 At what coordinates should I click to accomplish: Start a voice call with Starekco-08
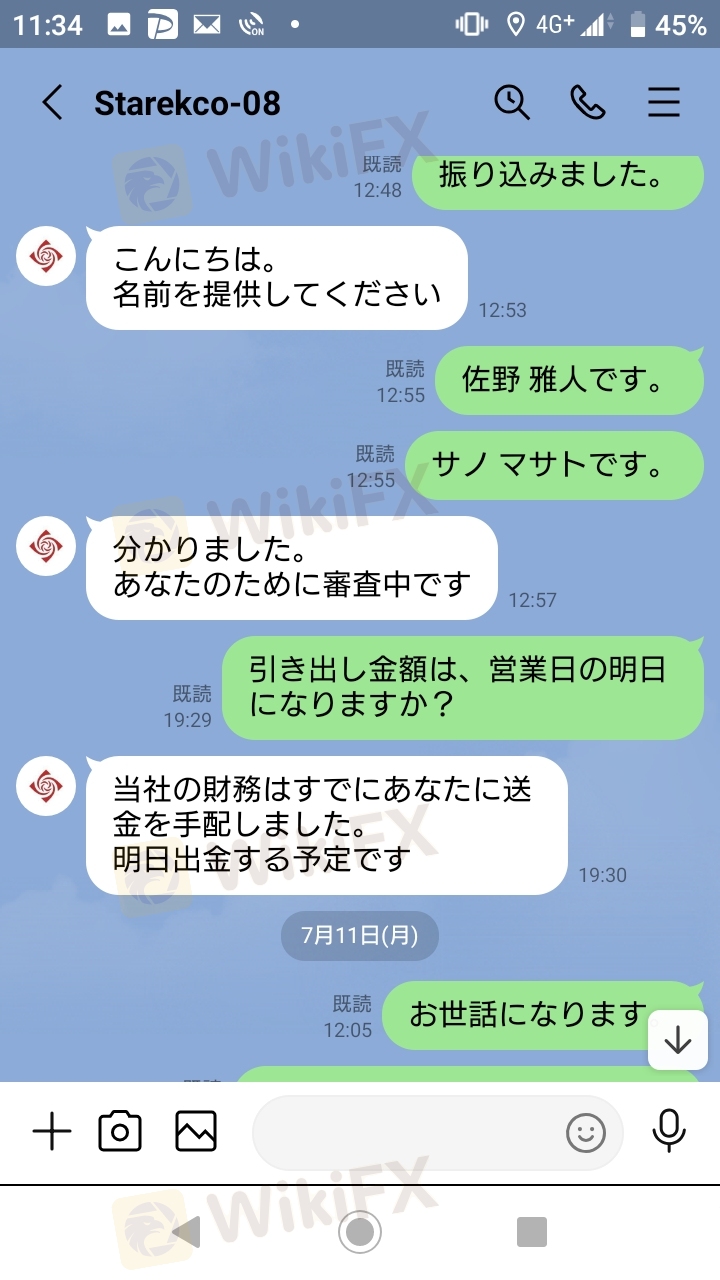(588, 102)
